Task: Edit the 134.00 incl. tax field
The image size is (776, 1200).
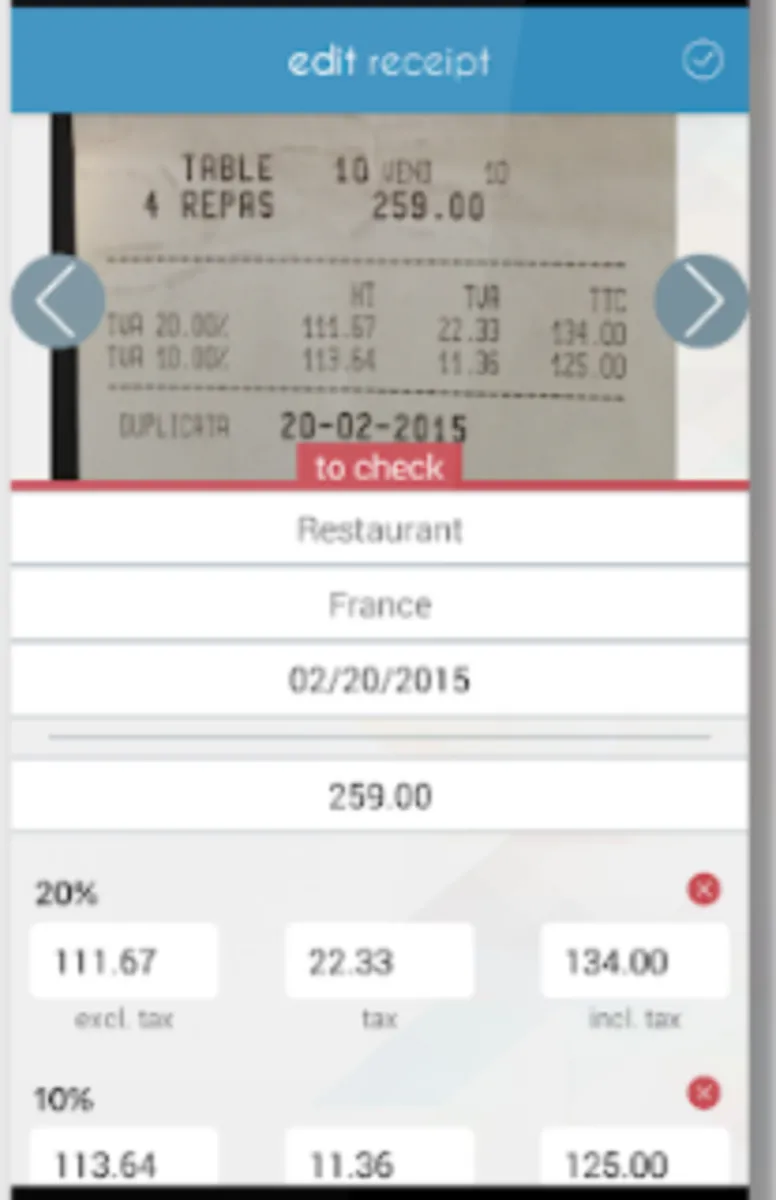Action: coord(635,962)
